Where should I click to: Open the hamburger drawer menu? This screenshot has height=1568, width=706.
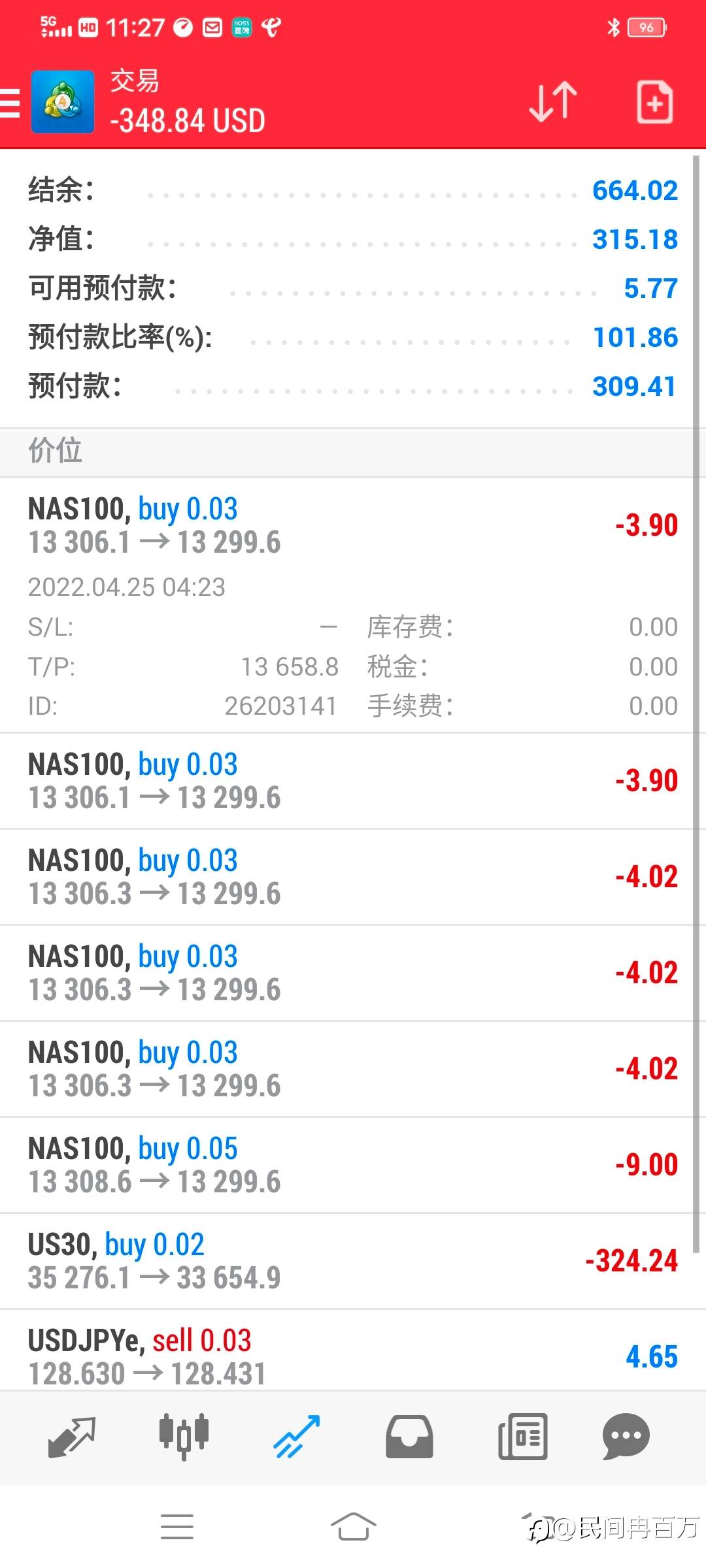point(10,103)
